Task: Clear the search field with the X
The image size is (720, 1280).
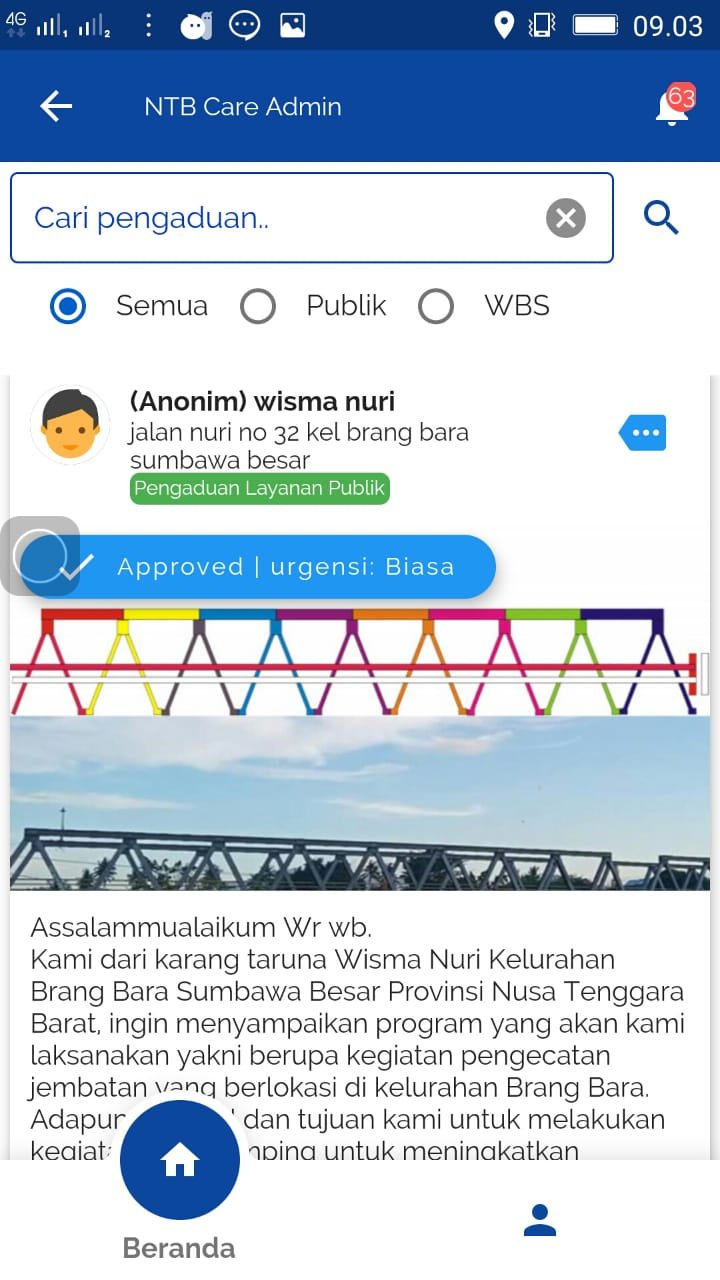Action: click(x=565, y=218)
